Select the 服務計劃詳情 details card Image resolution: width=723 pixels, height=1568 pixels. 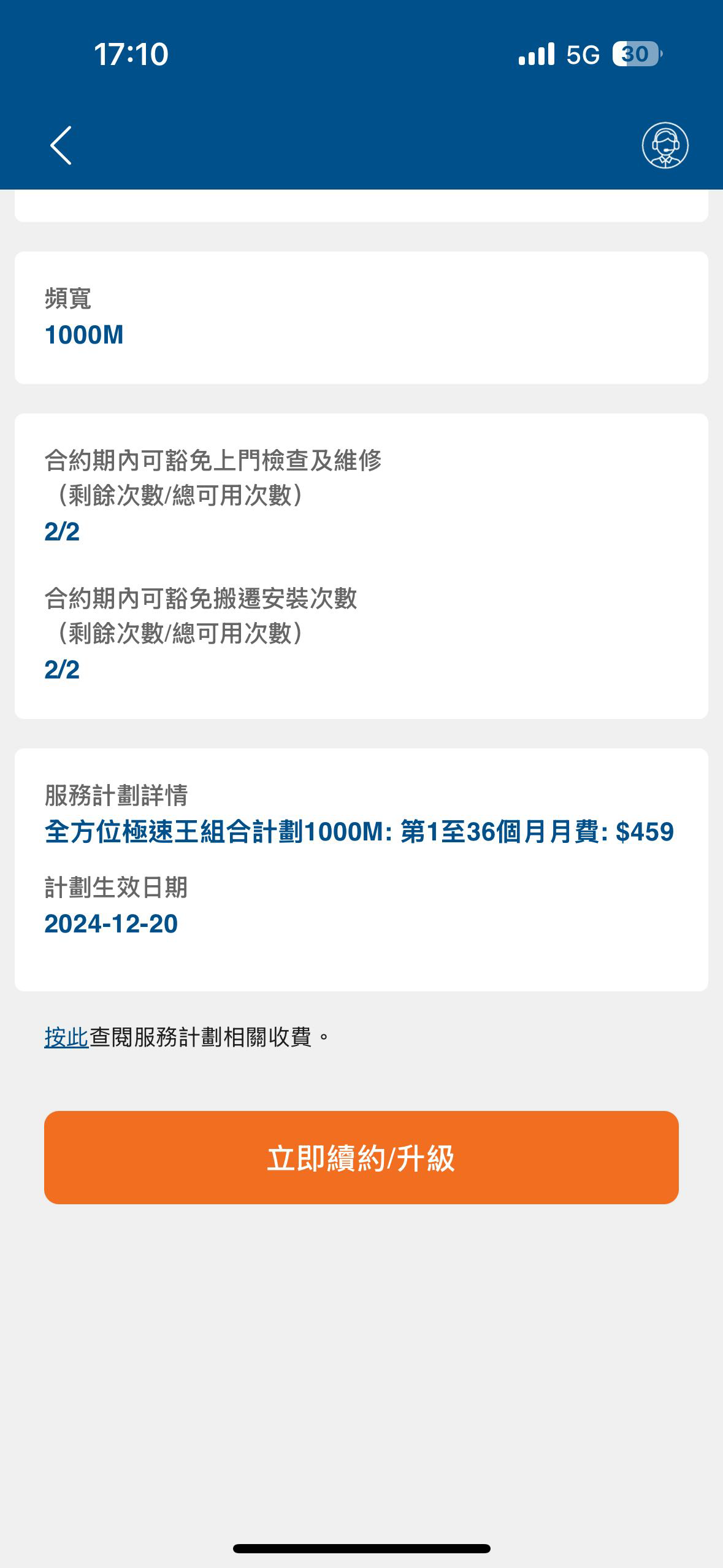pyautogui.click(x=361, y=871)
